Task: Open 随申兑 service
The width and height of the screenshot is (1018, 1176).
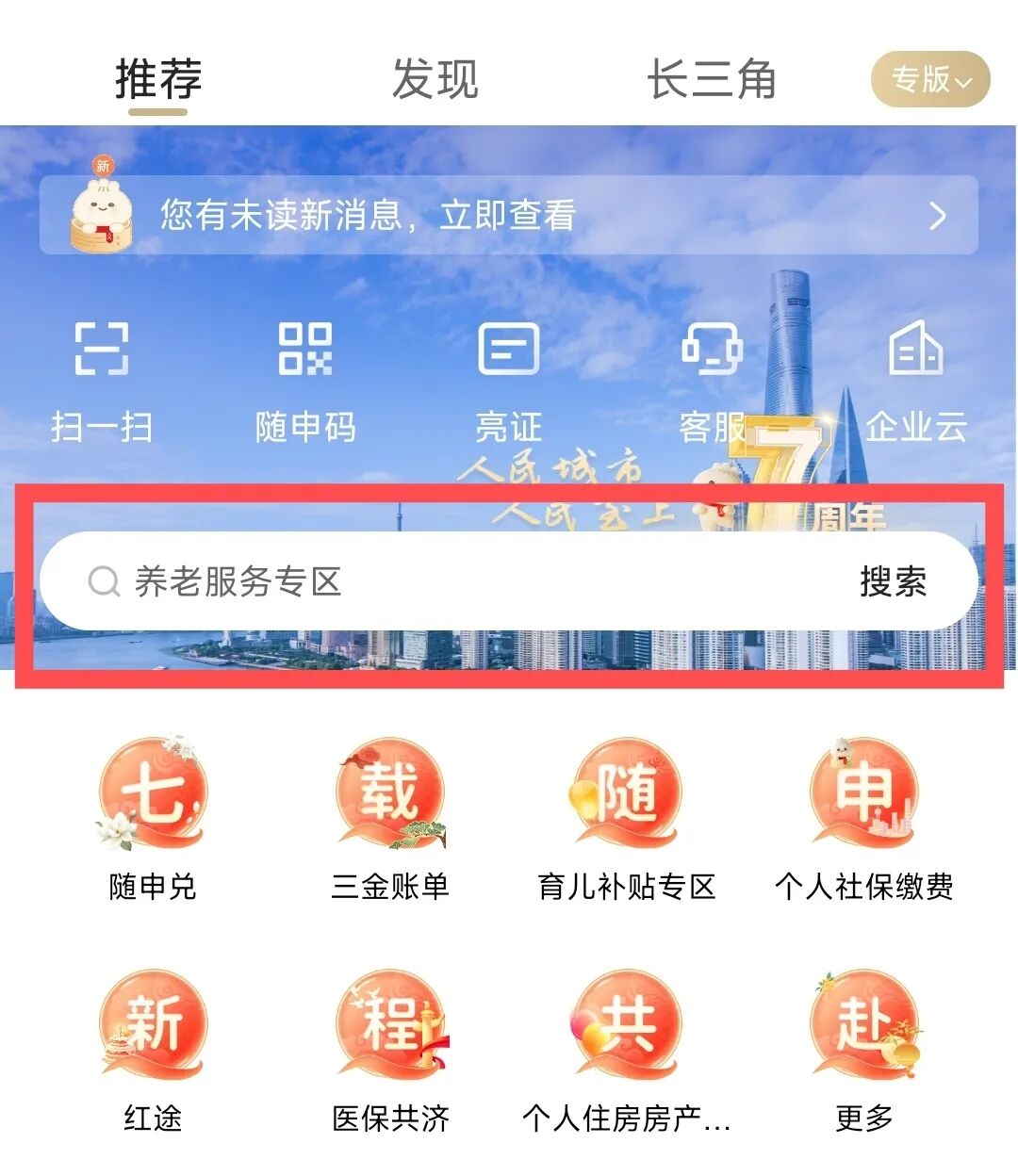Action: click(153, 820)
